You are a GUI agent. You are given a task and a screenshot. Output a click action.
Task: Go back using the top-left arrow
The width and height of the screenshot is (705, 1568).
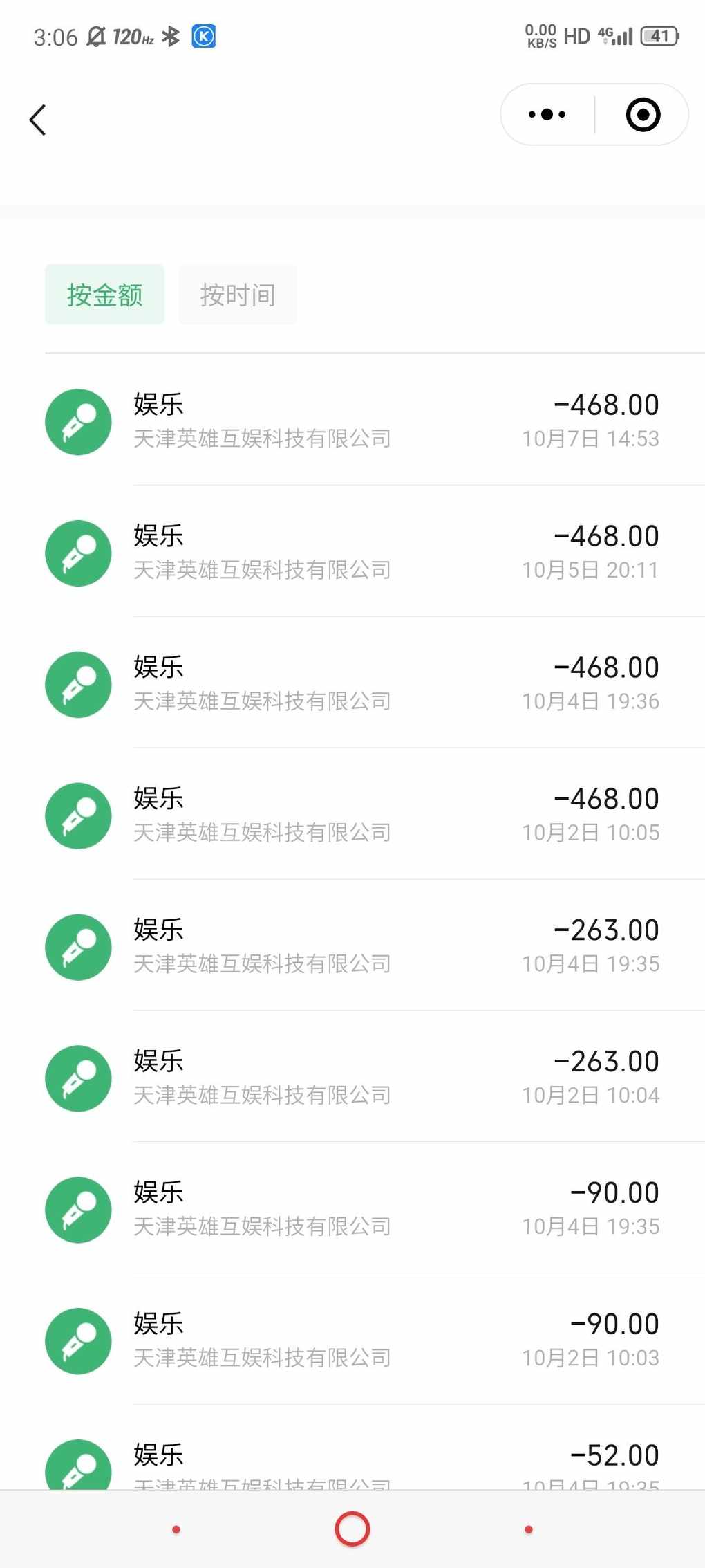pyautogui.click(x=38, y=120)
